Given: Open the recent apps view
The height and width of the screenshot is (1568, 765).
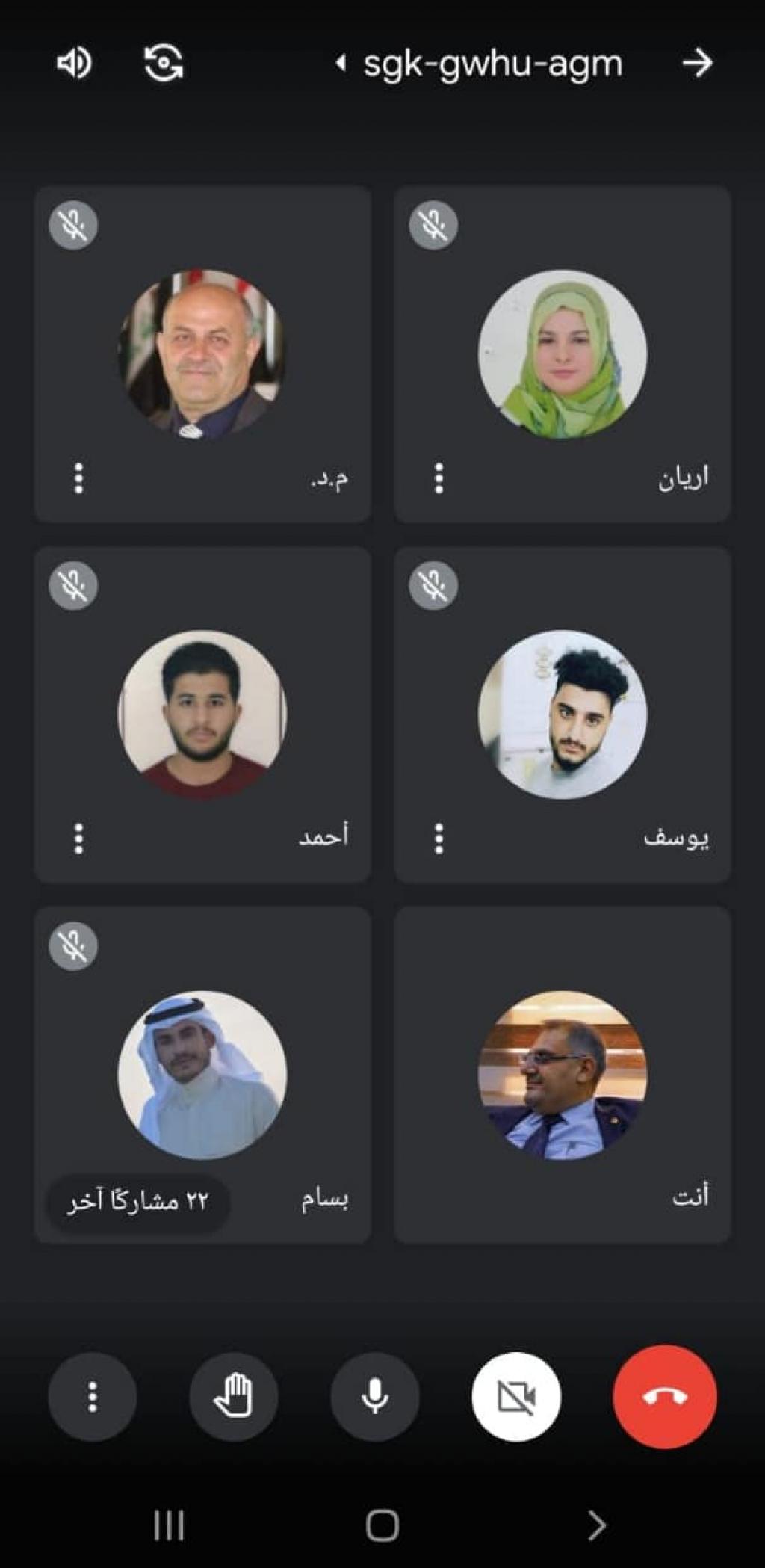Looking at the screenshot, I should [x=169, y=1525].
